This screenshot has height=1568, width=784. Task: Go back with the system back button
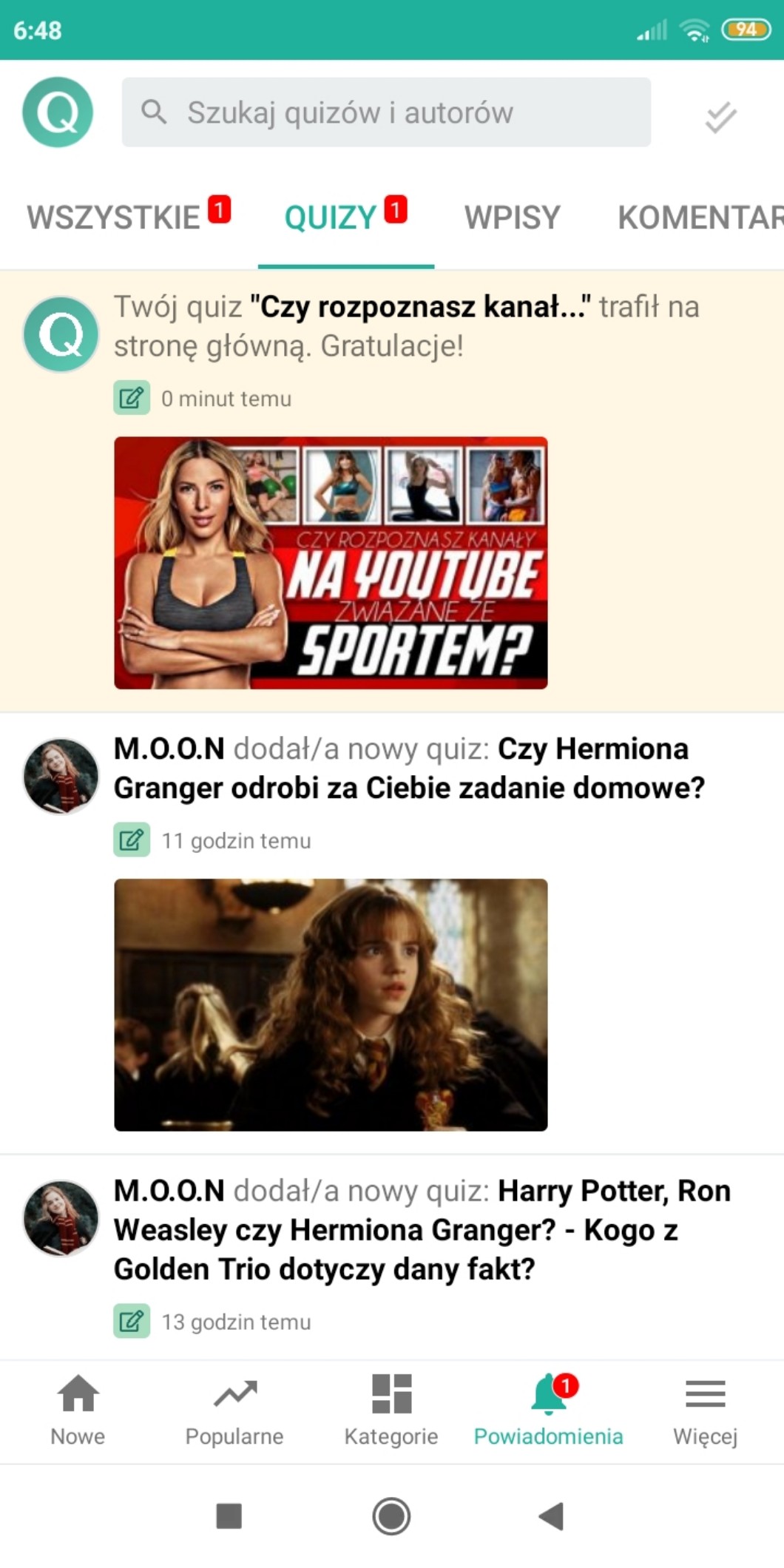tap(551, 1516)
